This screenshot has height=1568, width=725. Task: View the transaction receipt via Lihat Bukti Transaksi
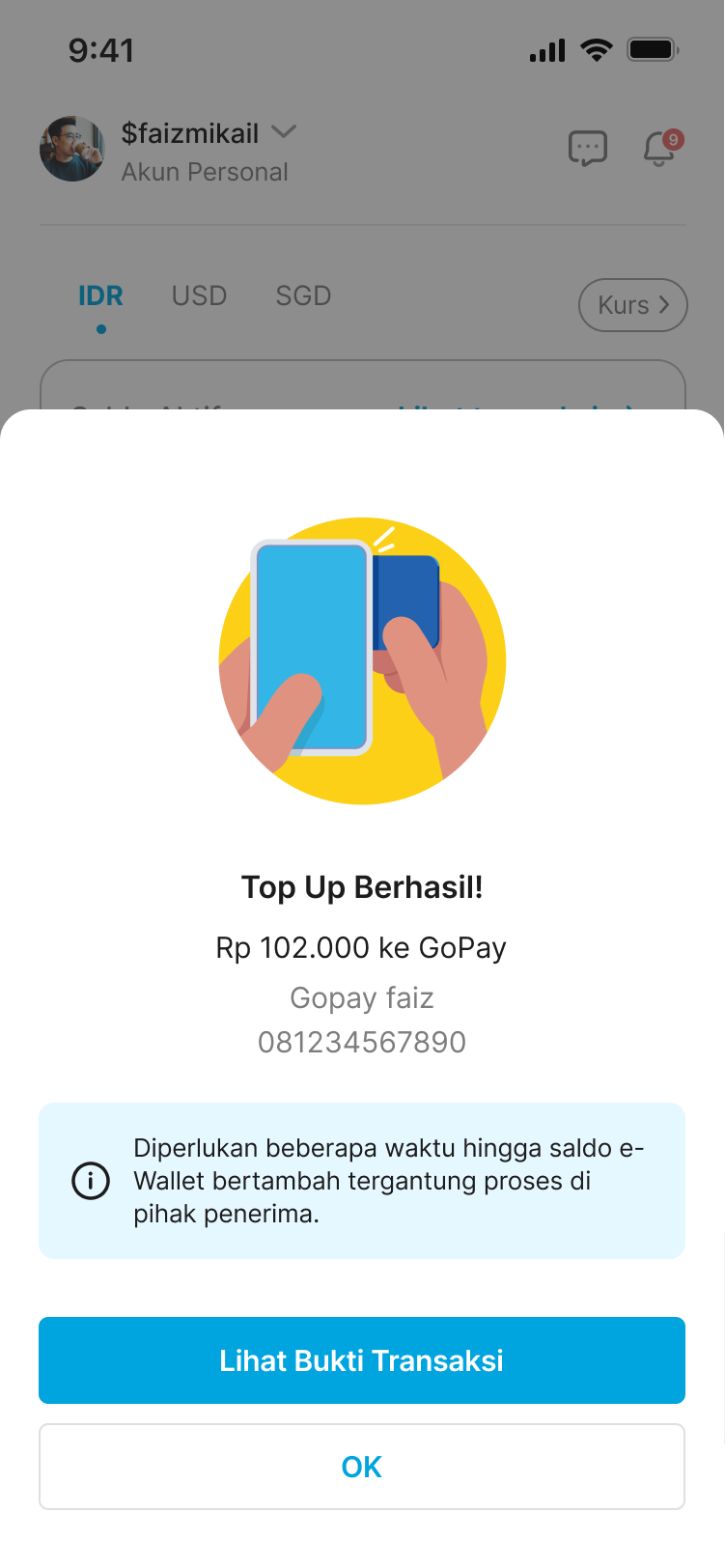click(x=362, y=1359)
